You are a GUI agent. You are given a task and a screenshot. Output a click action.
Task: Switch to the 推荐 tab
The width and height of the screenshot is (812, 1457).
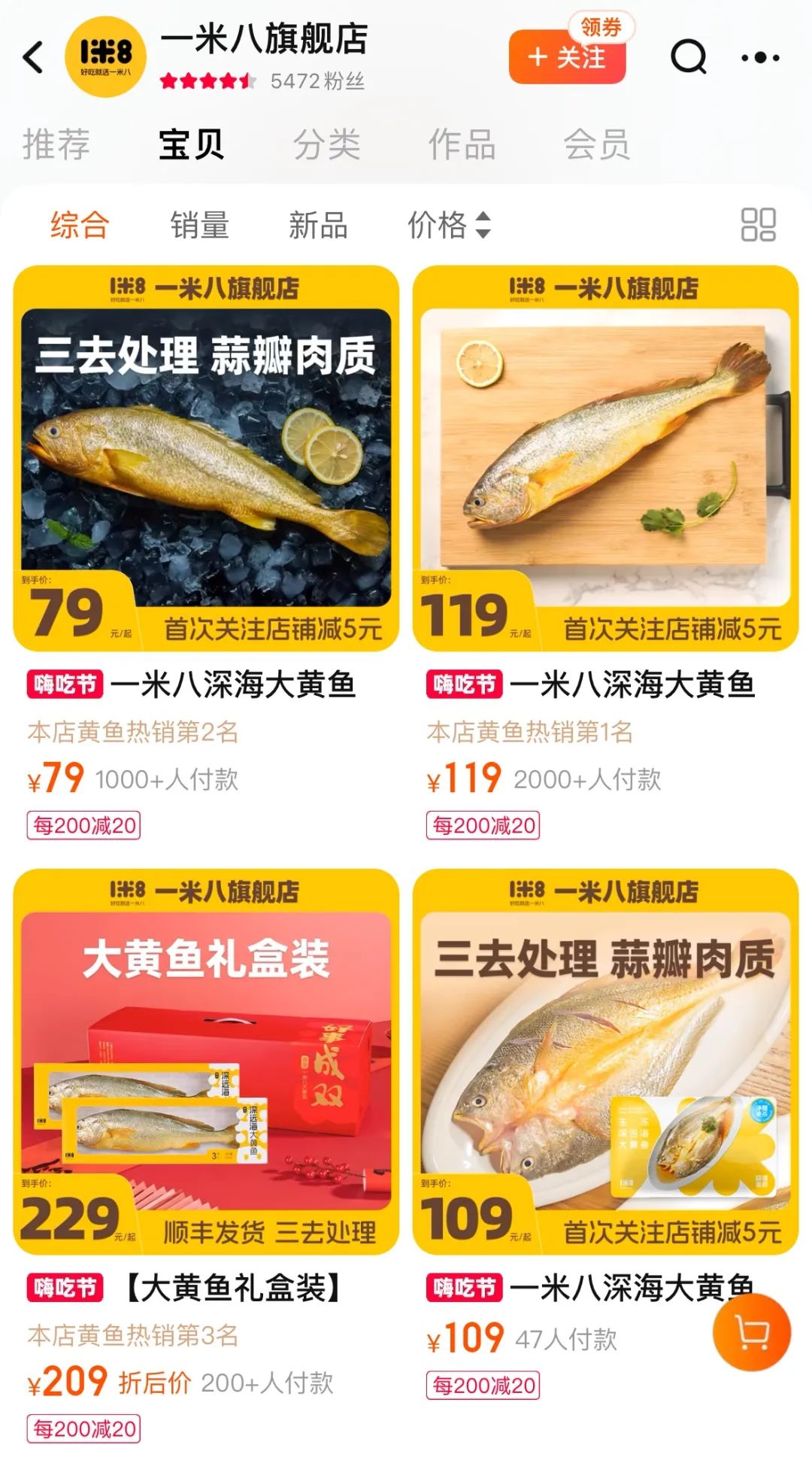[x=56, y=144]
